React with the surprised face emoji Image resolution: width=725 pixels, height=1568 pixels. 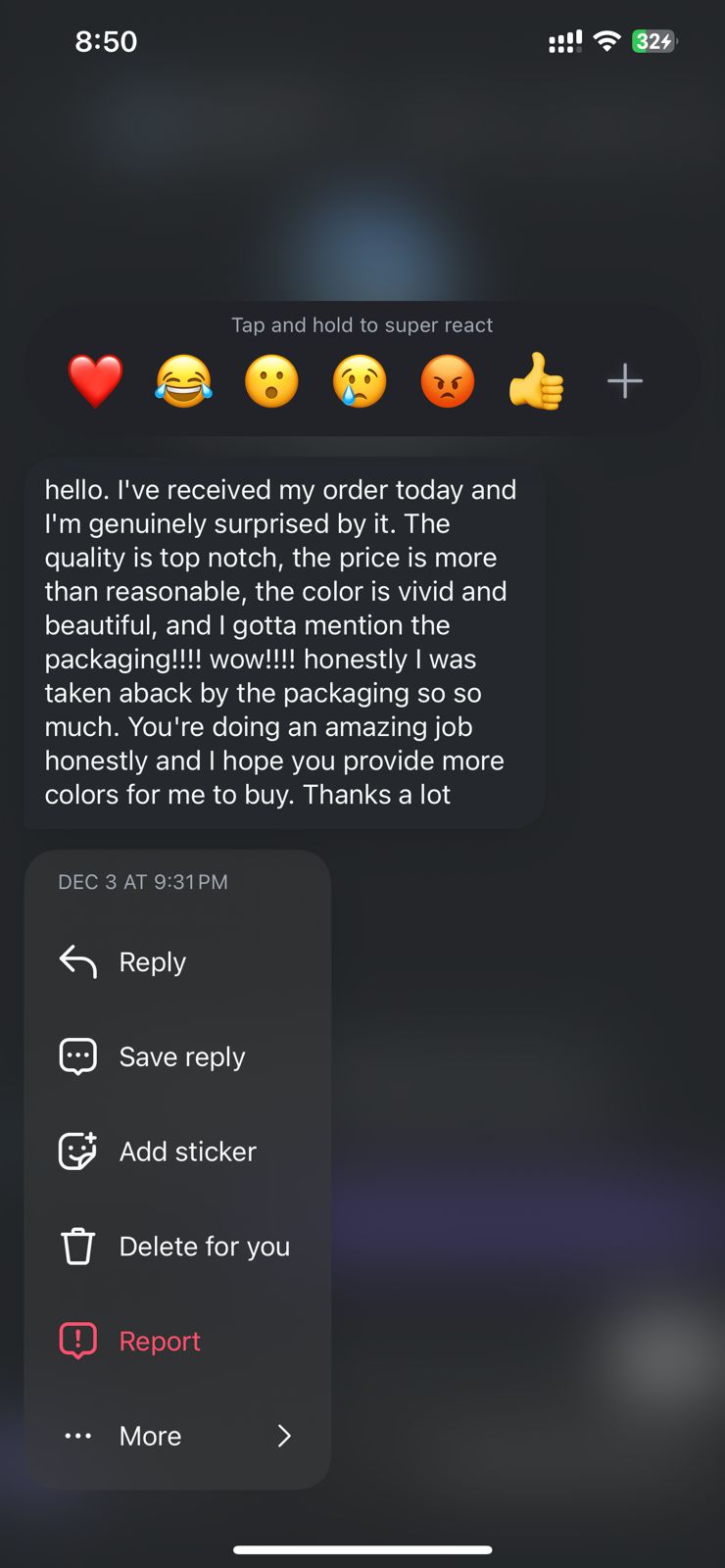click(x=271, y=381)
